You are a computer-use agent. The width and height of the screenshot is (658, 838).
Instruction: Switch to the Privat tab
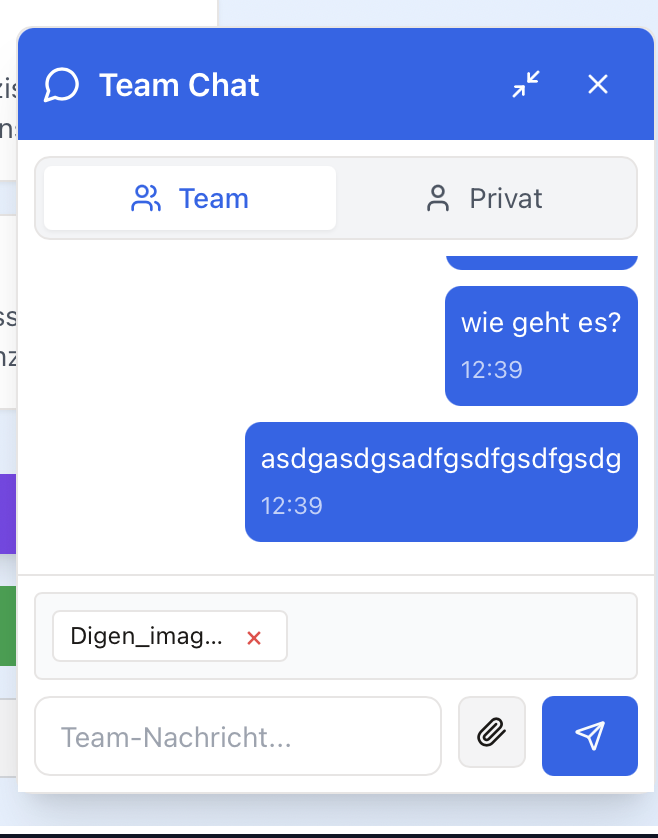(485, 198)
